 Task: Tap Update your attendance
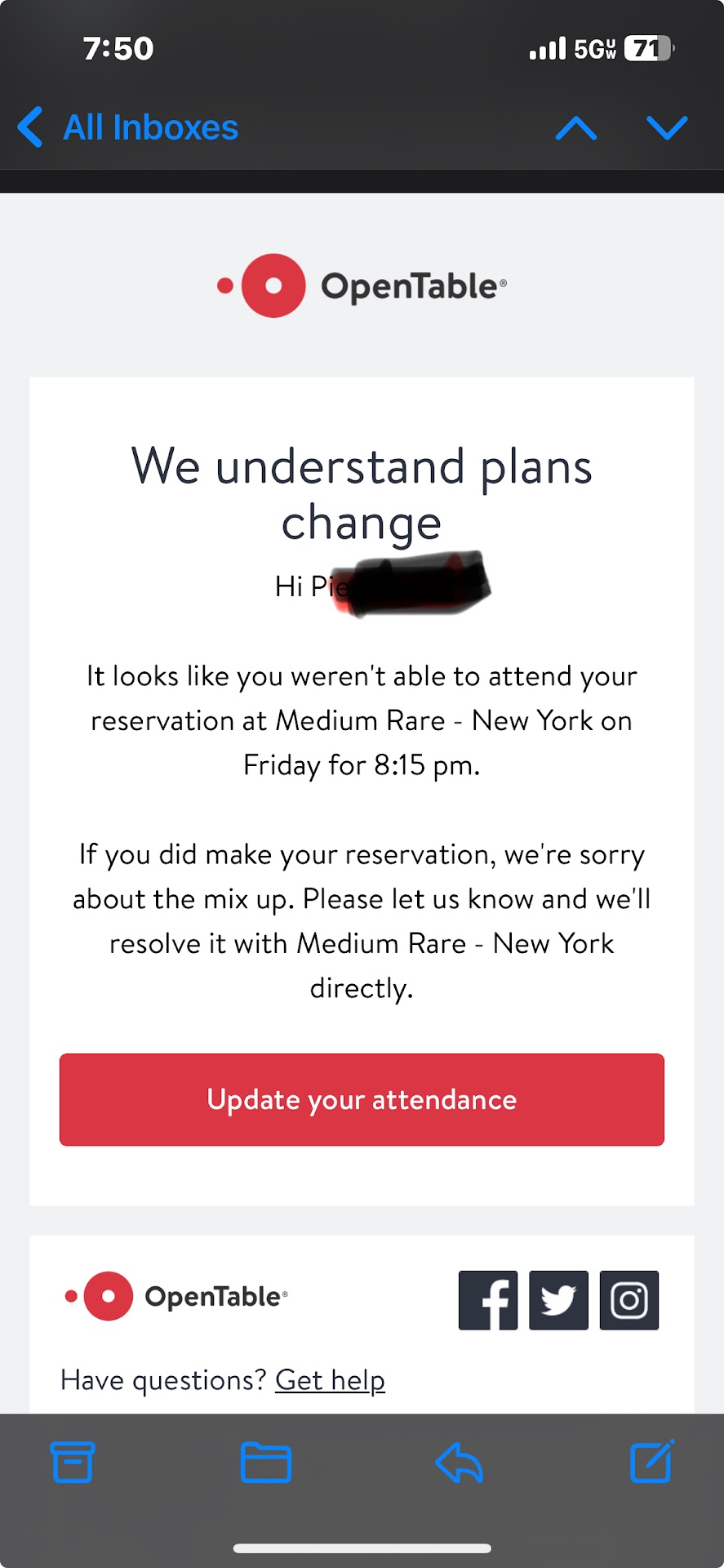coord(362,1099)
